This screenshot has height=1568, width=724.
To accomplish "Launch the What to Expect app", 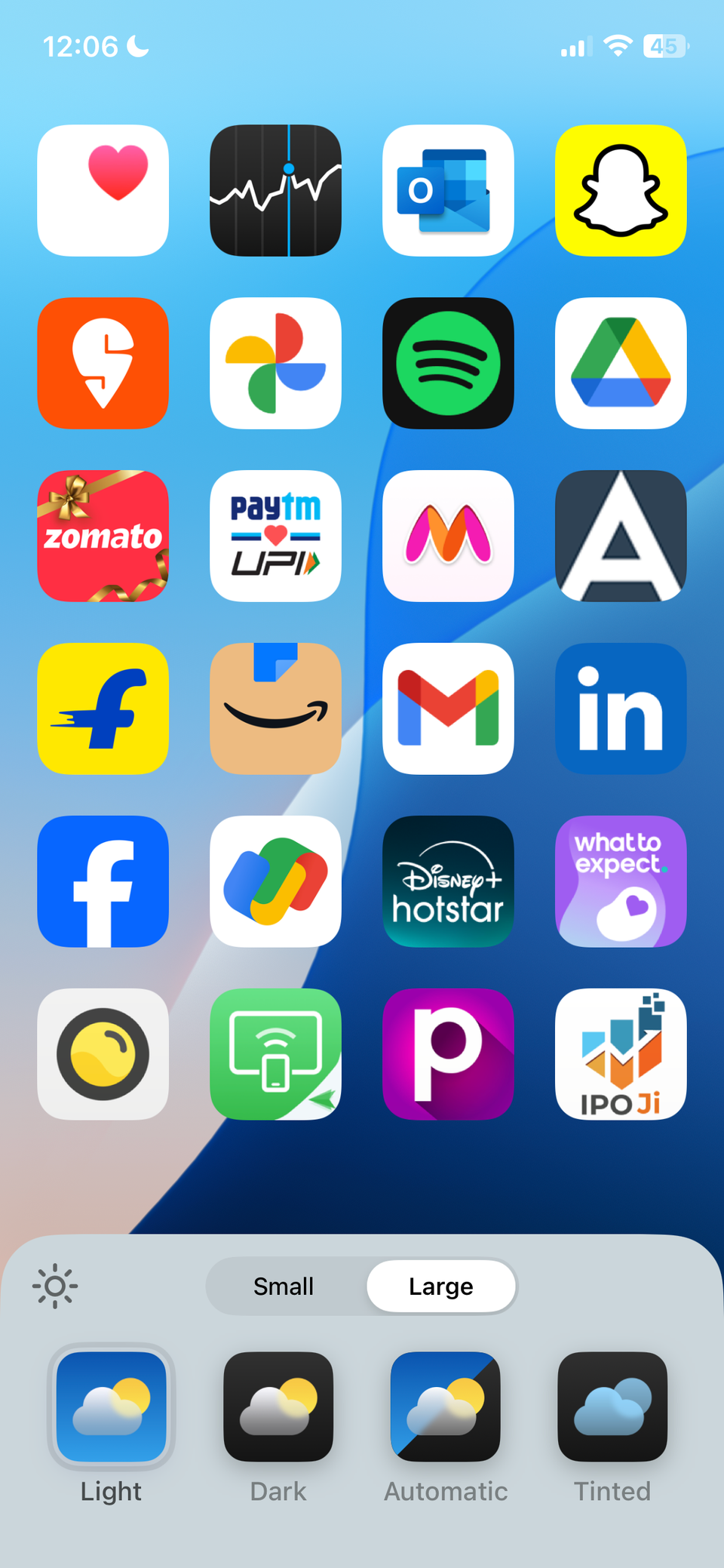I will (620, 881).
